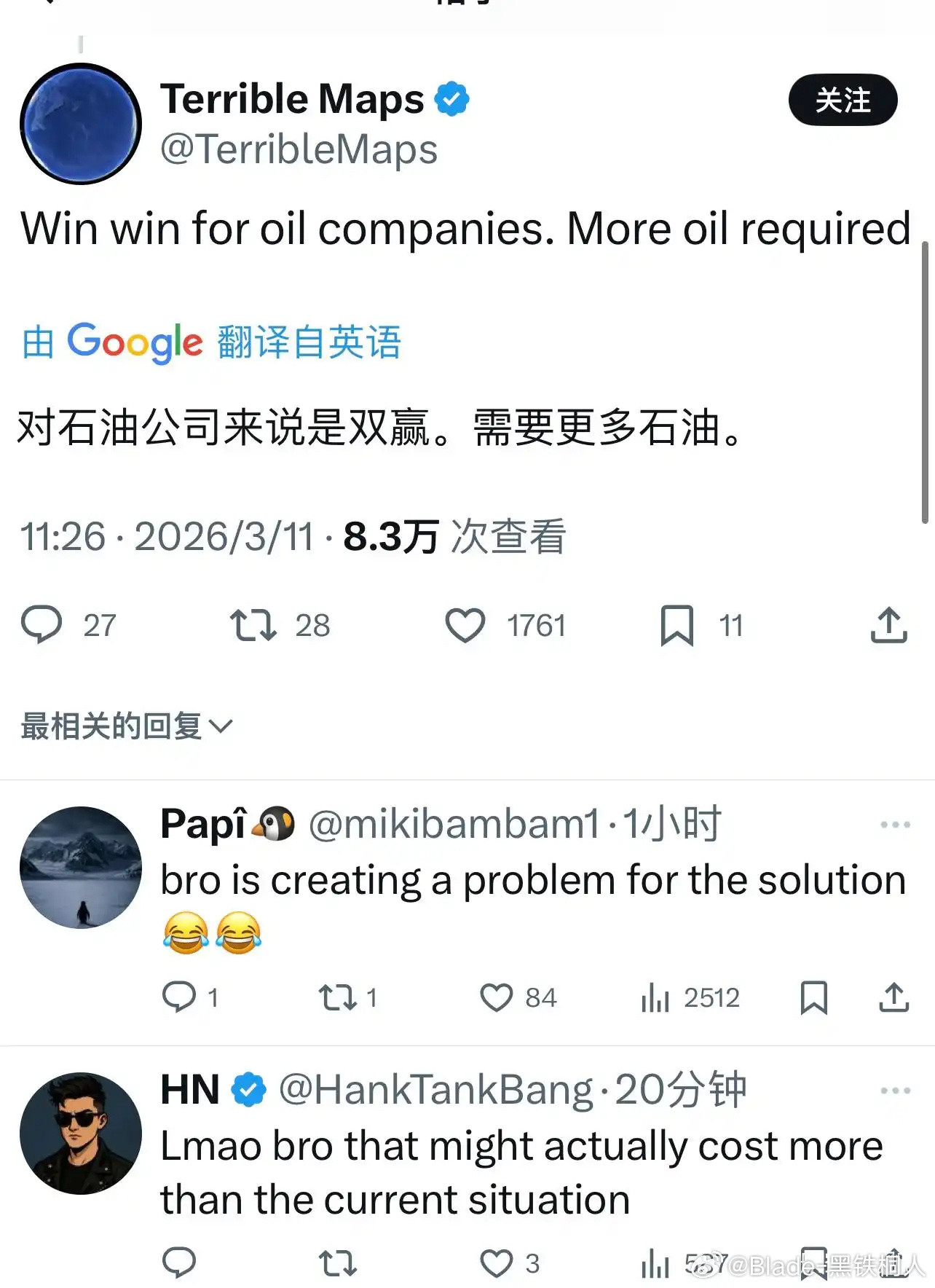The height and width of the screenshot is (1288, 935).
Task: Open Papî's profile picture
Action: 80,867
